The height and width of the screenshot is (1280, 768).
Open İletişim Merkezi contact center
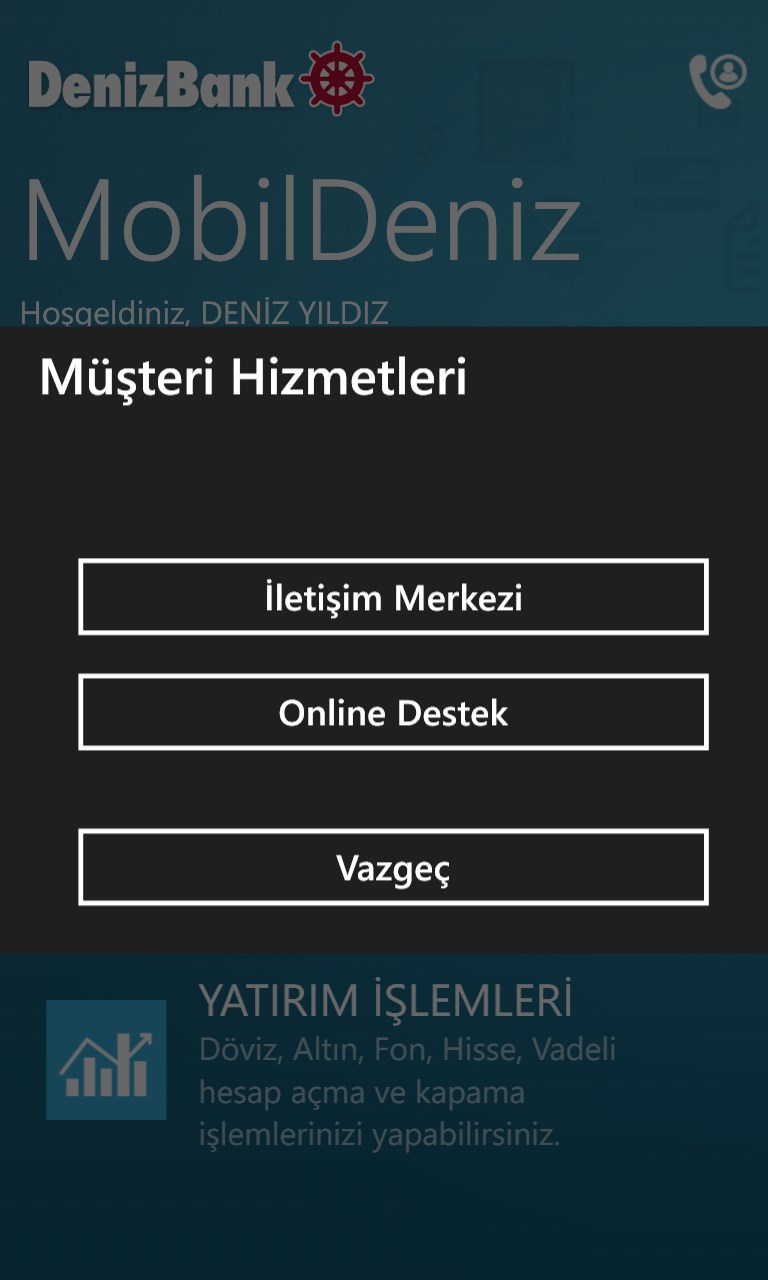(393, 597)
